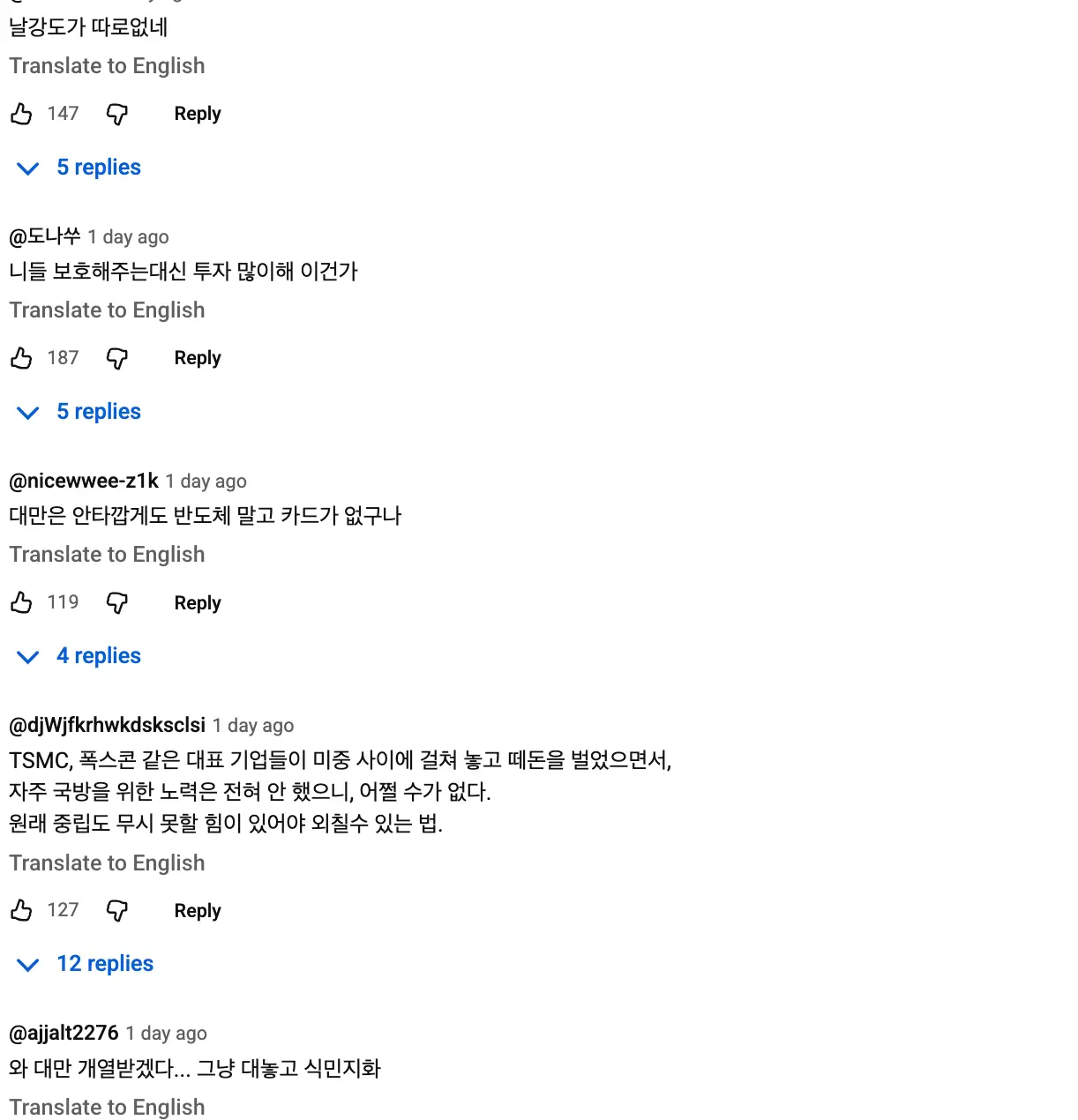
Task: Dislike @nicewwee-z1k's comment
Action: (117, 602)
